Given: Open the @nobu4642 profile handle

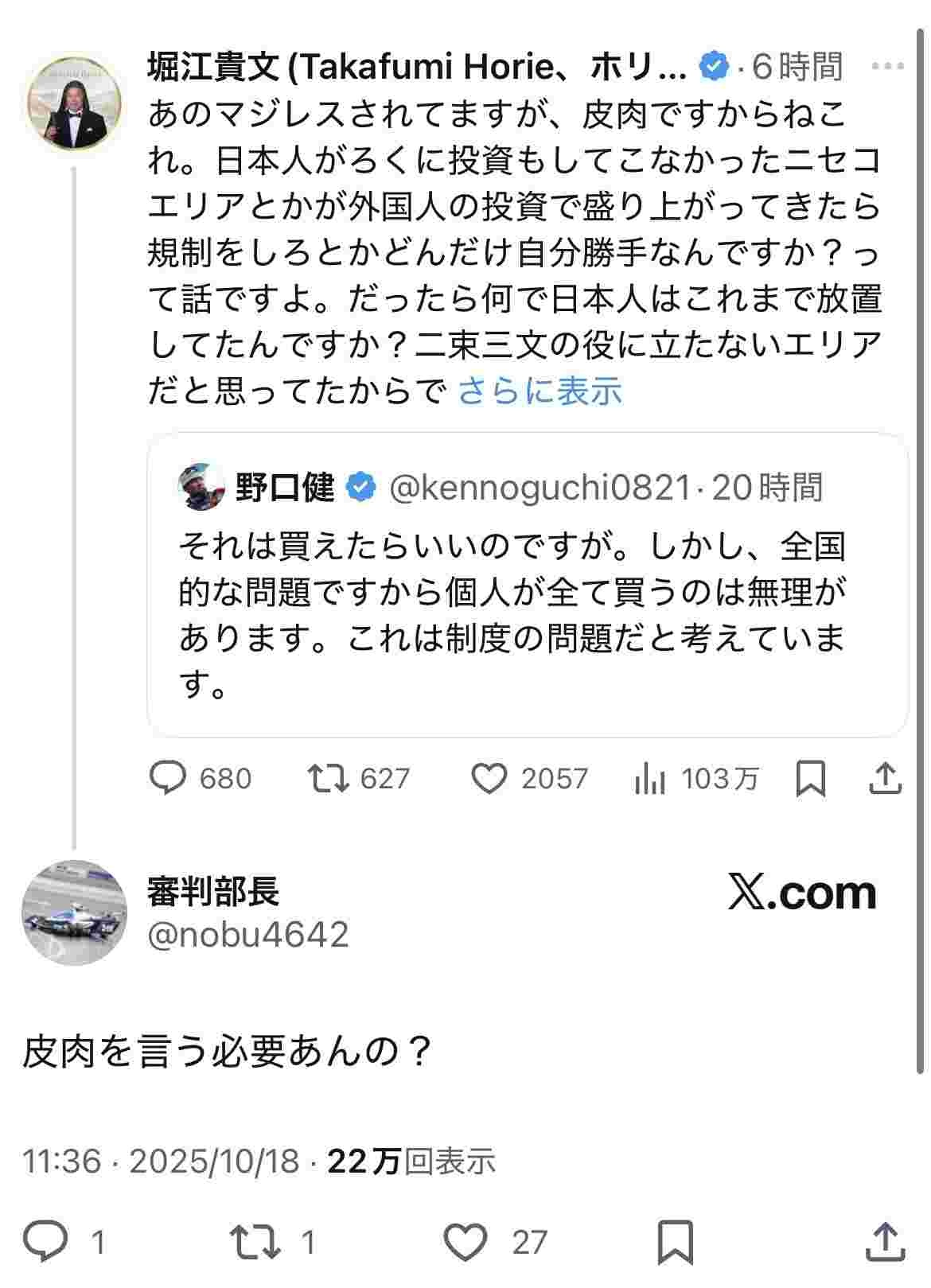Looking at the screenshot, I should point(248,935).
